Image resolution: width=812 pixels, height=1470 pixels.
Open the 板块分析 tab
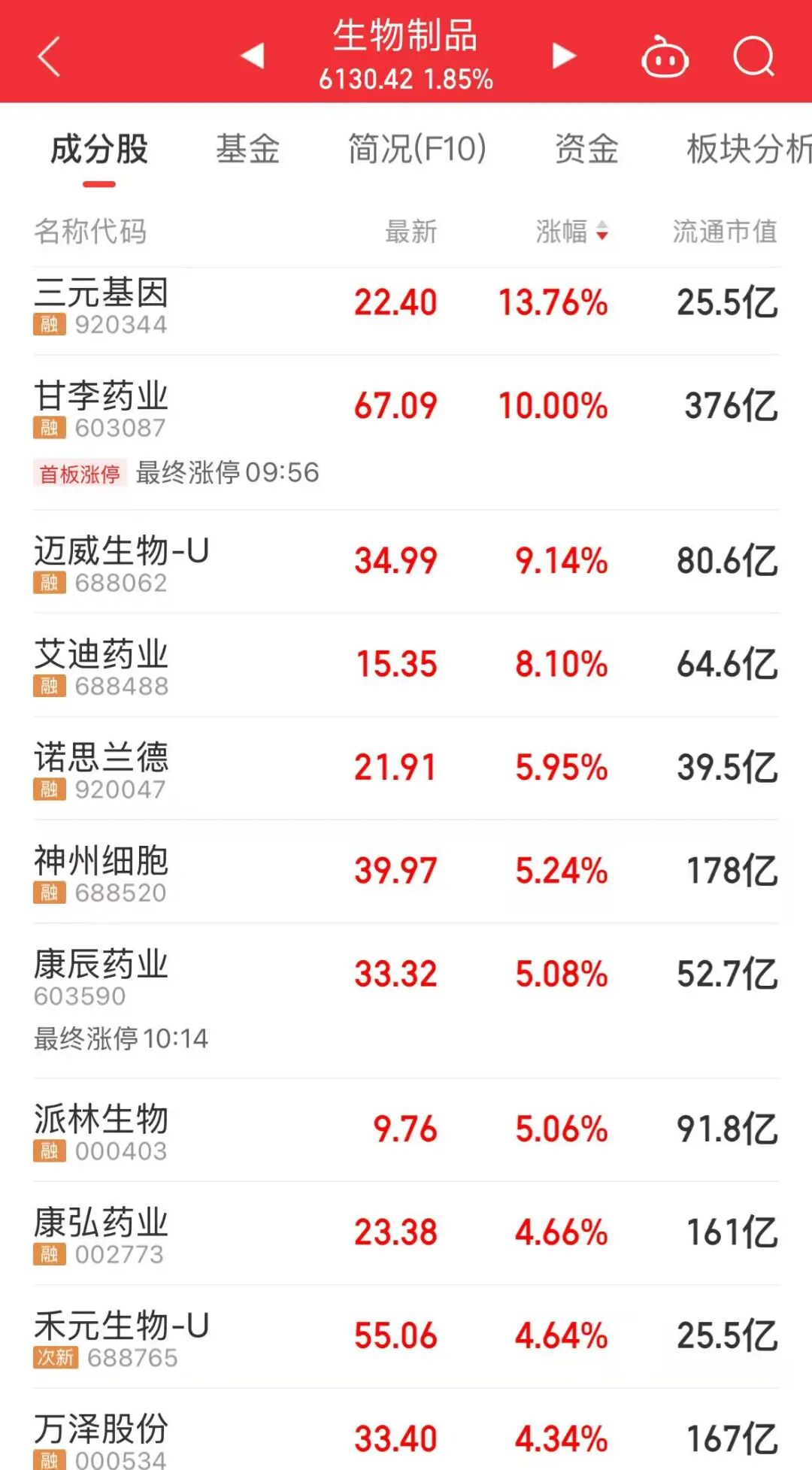click(x=749, y=149)
